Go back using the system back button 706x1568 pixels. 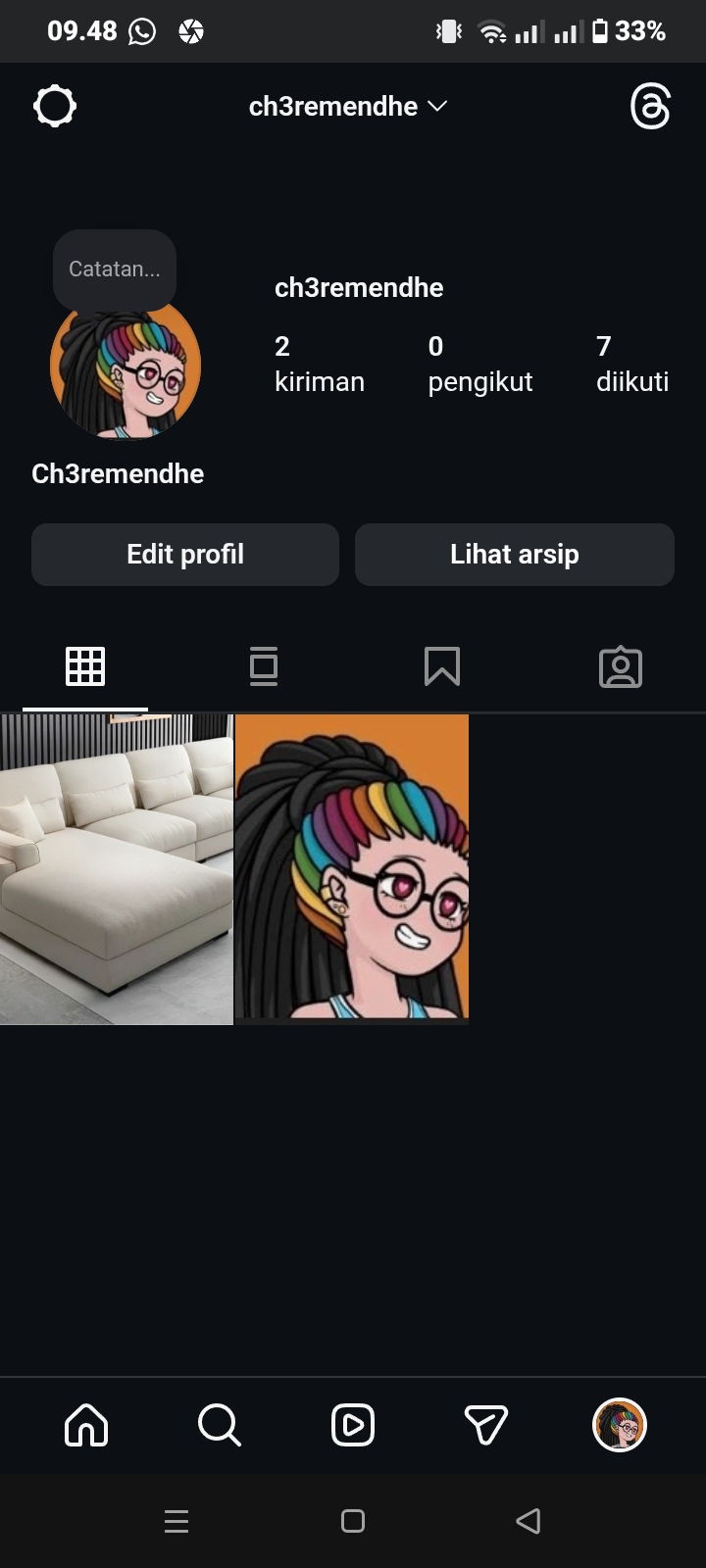pos(529,1521)
